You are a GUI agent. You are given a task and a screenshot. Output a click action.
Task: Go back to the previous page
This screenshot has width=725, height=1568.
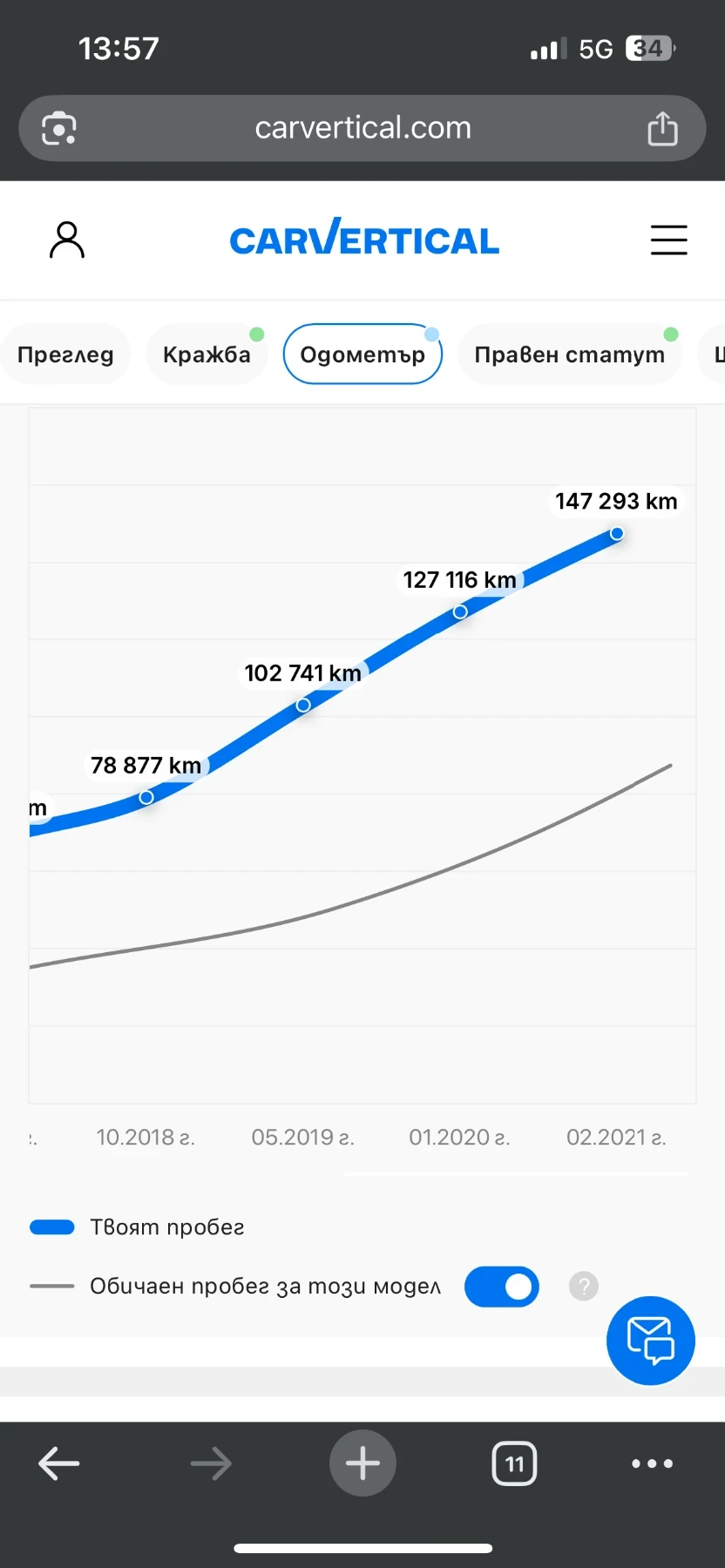point(59,1463)
